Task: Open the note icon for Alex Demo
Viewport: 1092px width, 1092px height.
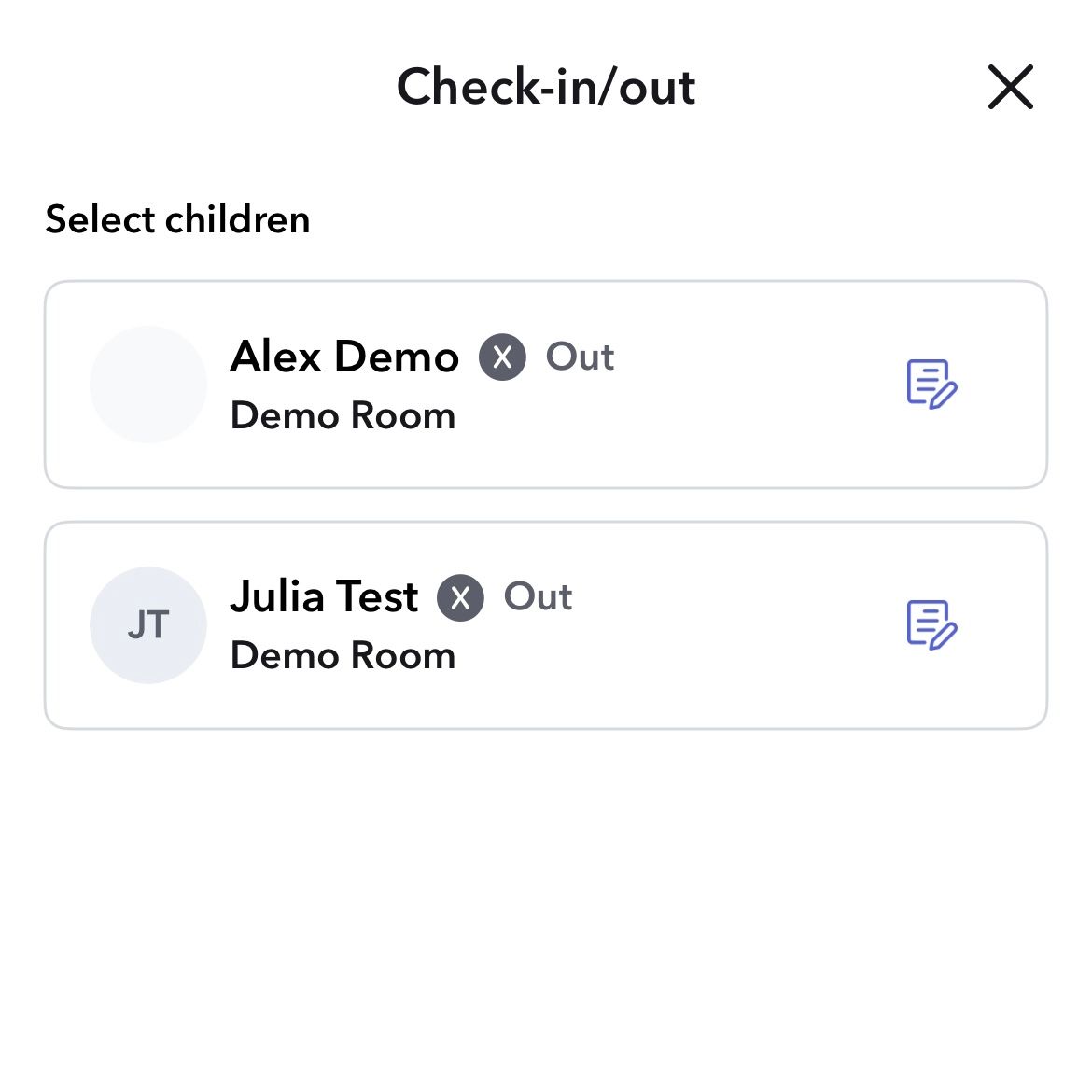Action: point(931,384)
